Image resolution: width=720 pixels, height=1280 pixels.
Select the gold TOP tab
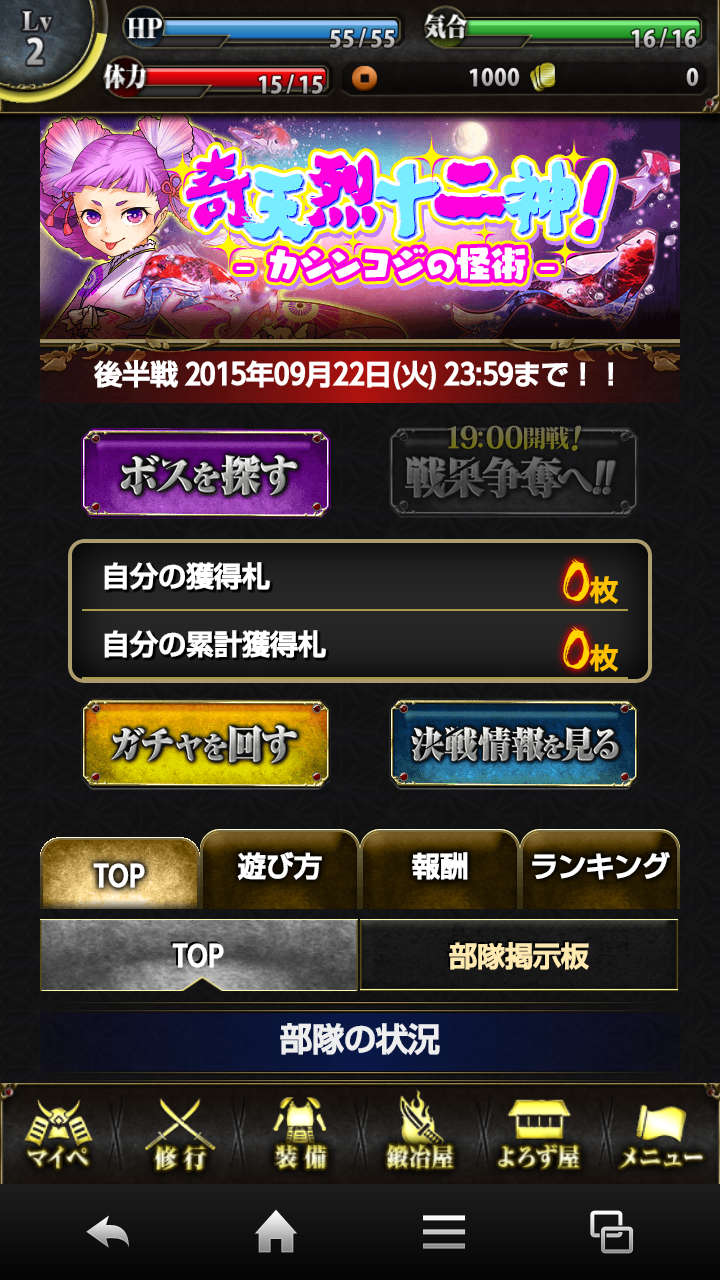point(120,875)
